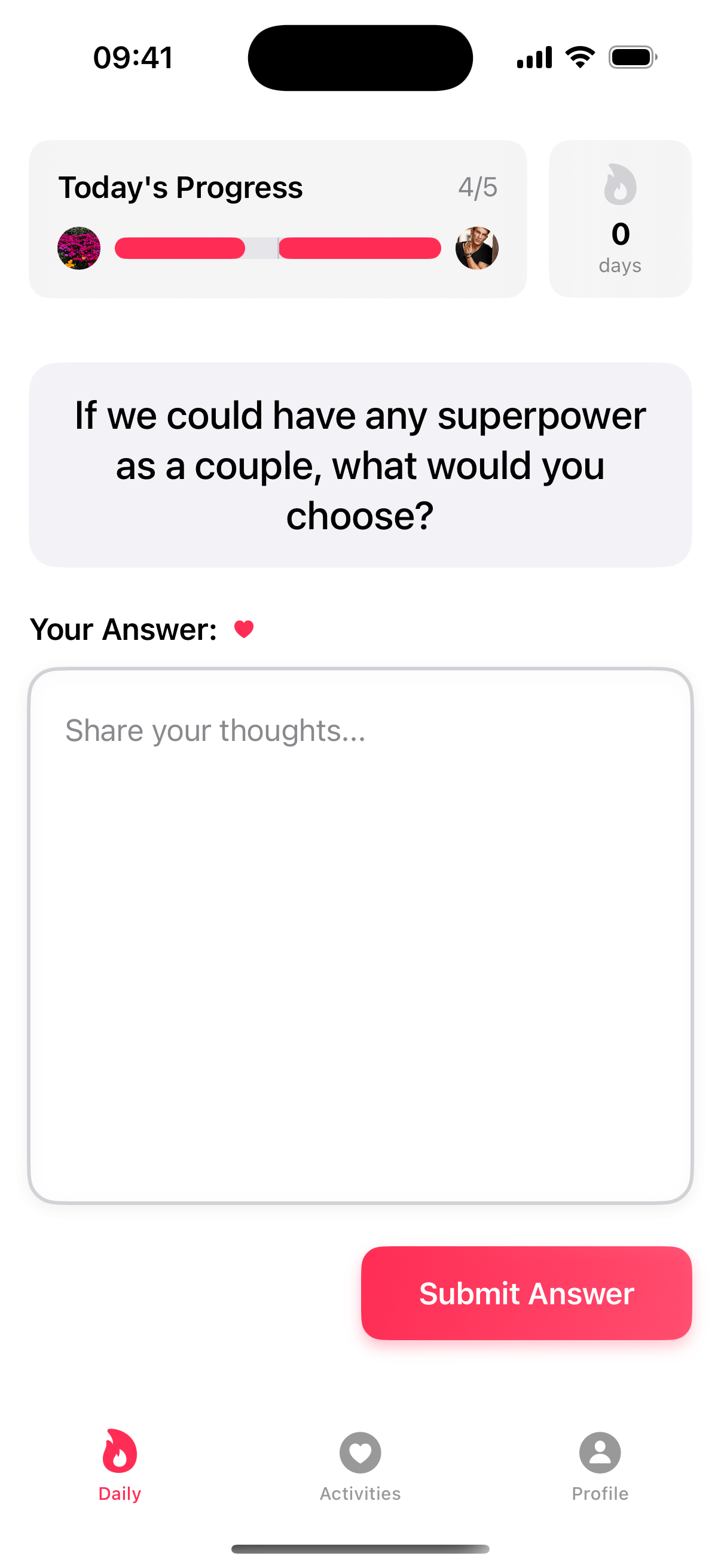Switch to the Activities tab

(360, 1473)
